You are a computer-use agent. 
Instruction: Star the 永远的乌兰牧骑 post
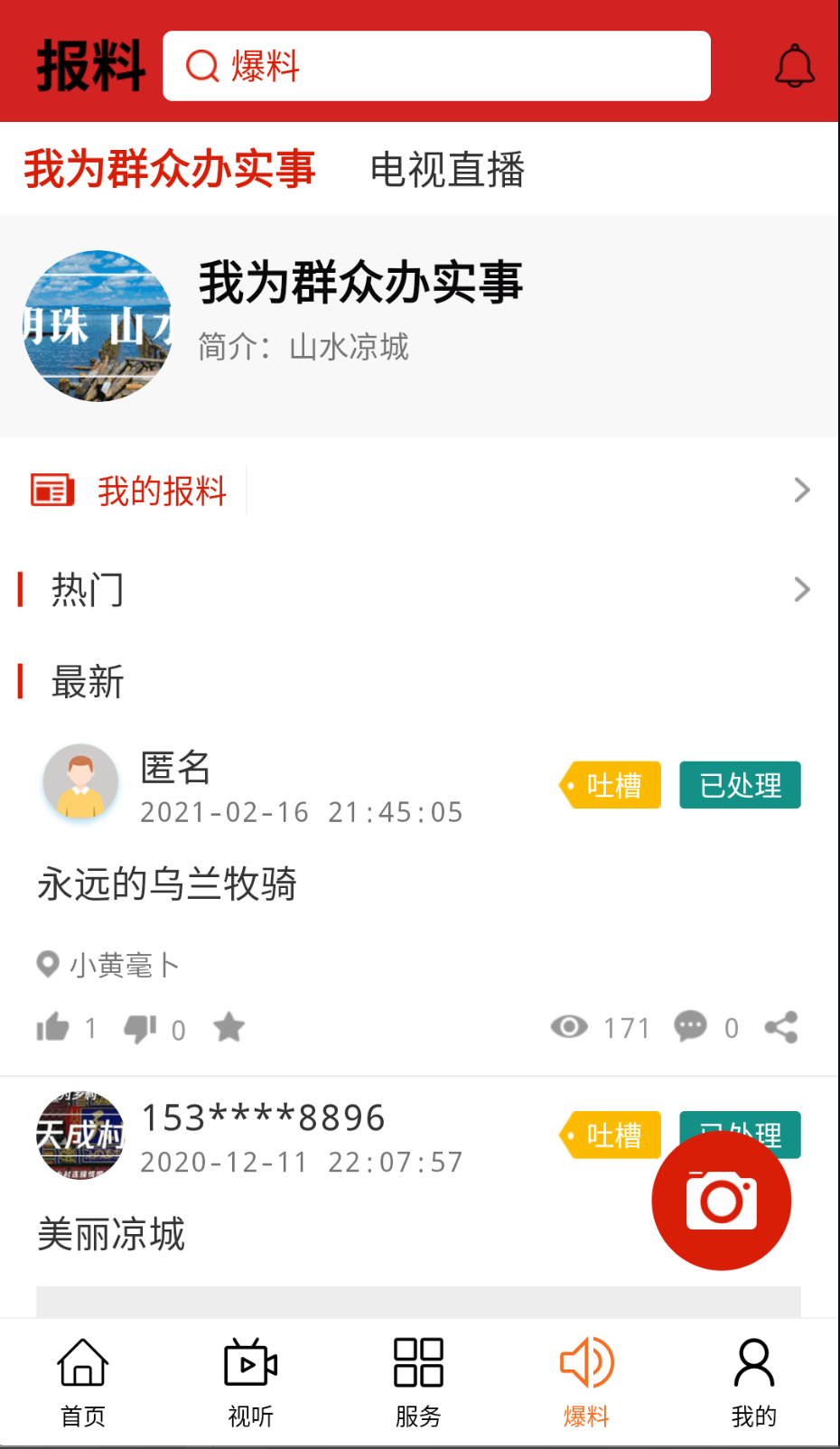pyautogui.click(x=229, y=1027)
